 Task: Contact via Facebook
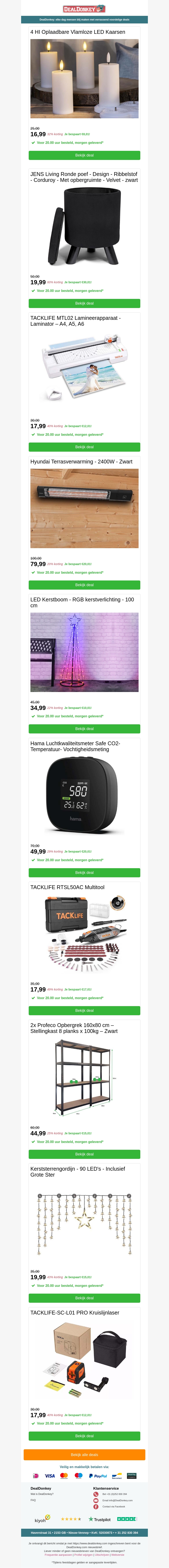114,1507
